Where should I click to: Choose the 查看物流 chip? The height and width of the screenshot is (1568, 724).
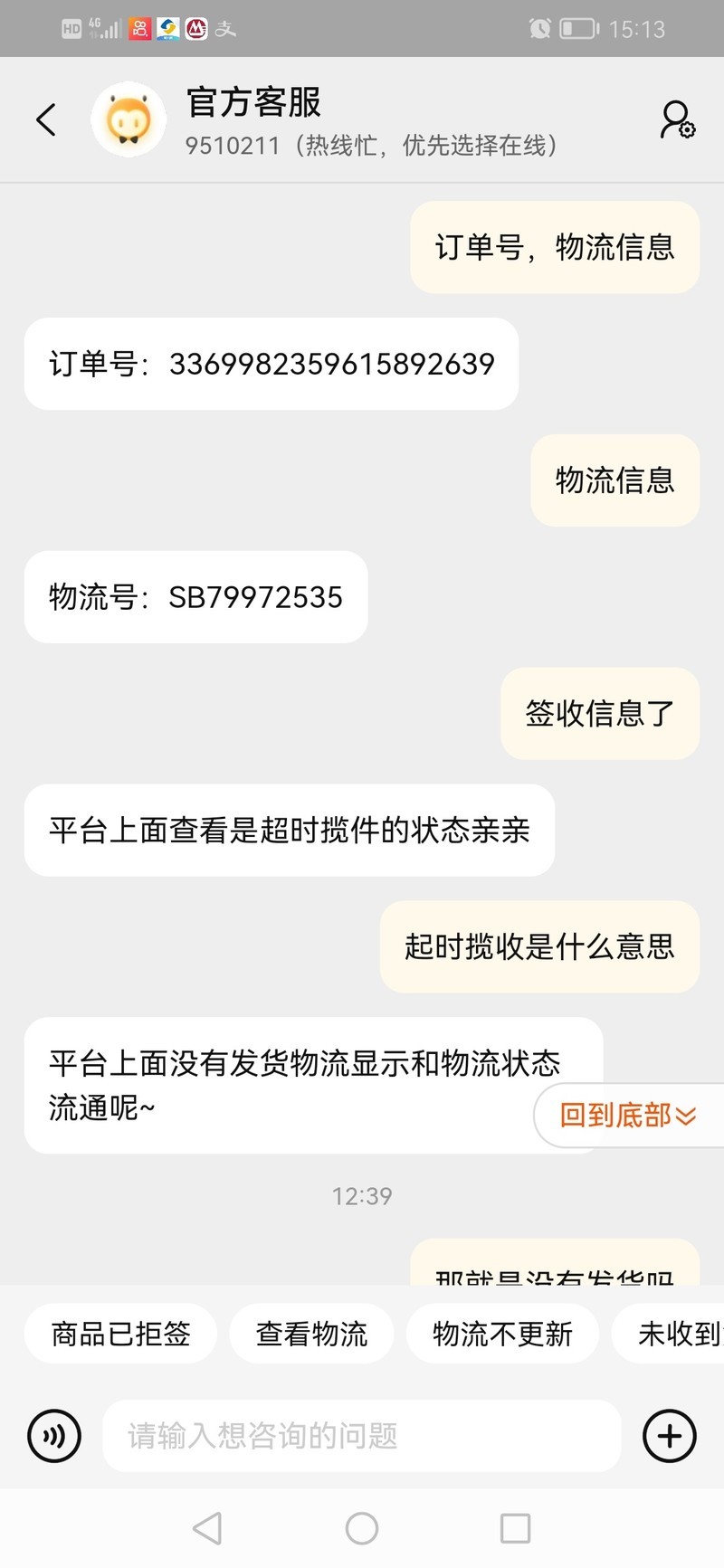(x=311, y=1334)
